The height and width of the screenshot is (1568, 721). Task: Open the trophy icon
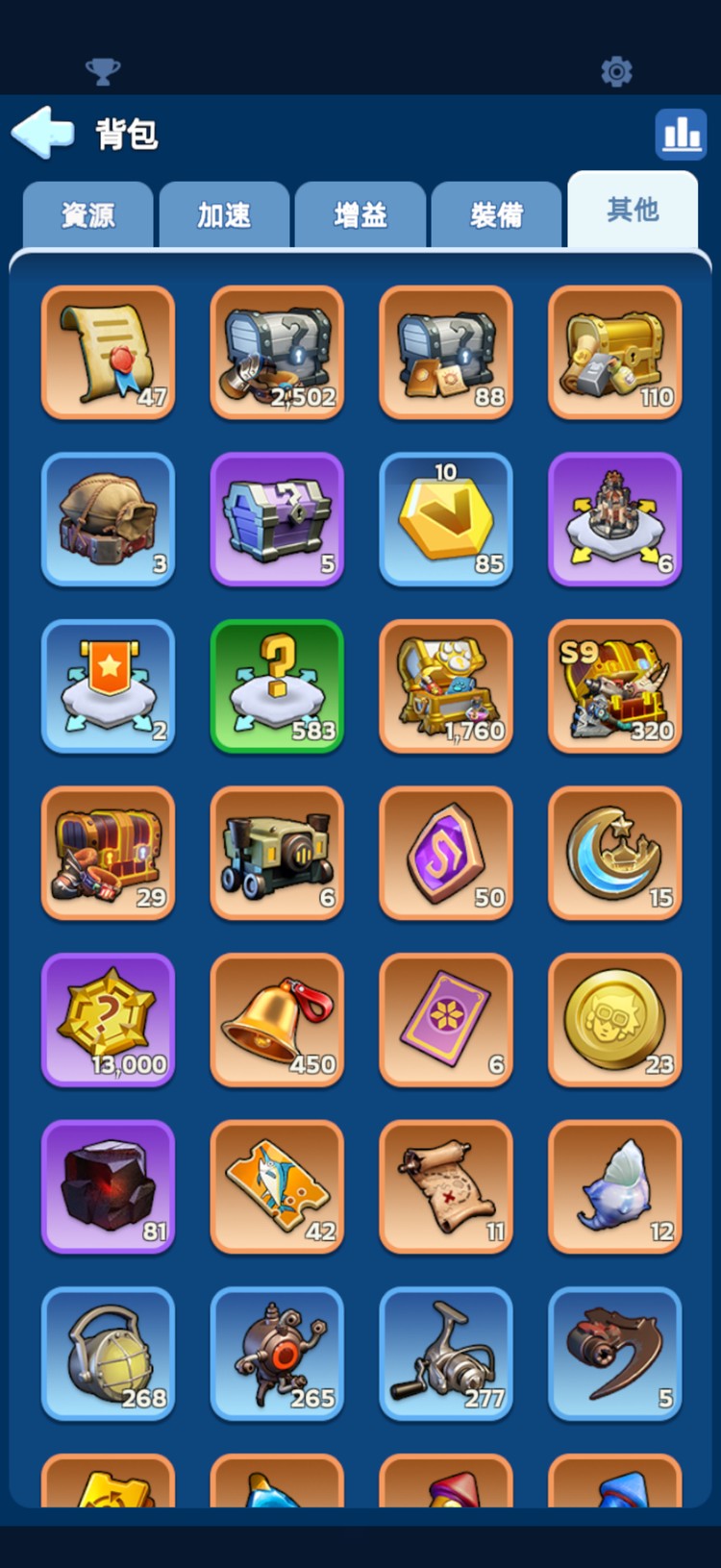pos(103,71)
